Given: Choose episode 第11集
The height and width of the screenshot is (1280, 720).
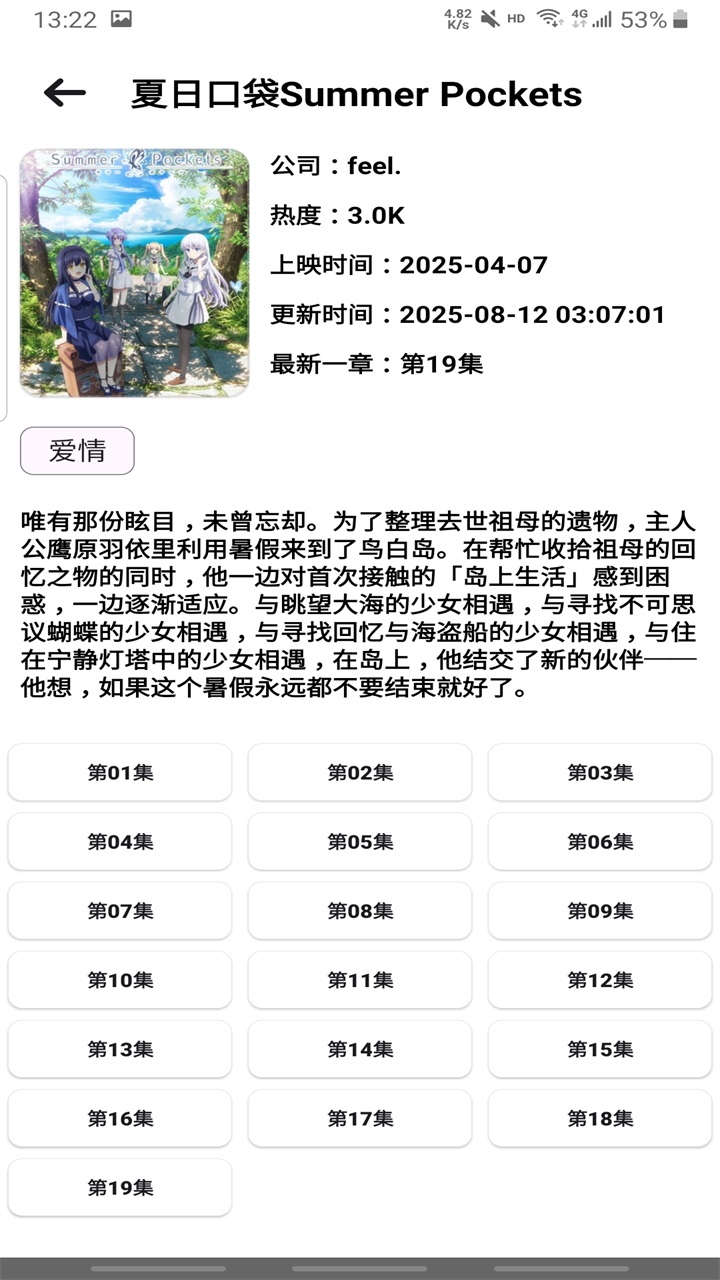Looking at the screenshot, I should coord(360,980).
